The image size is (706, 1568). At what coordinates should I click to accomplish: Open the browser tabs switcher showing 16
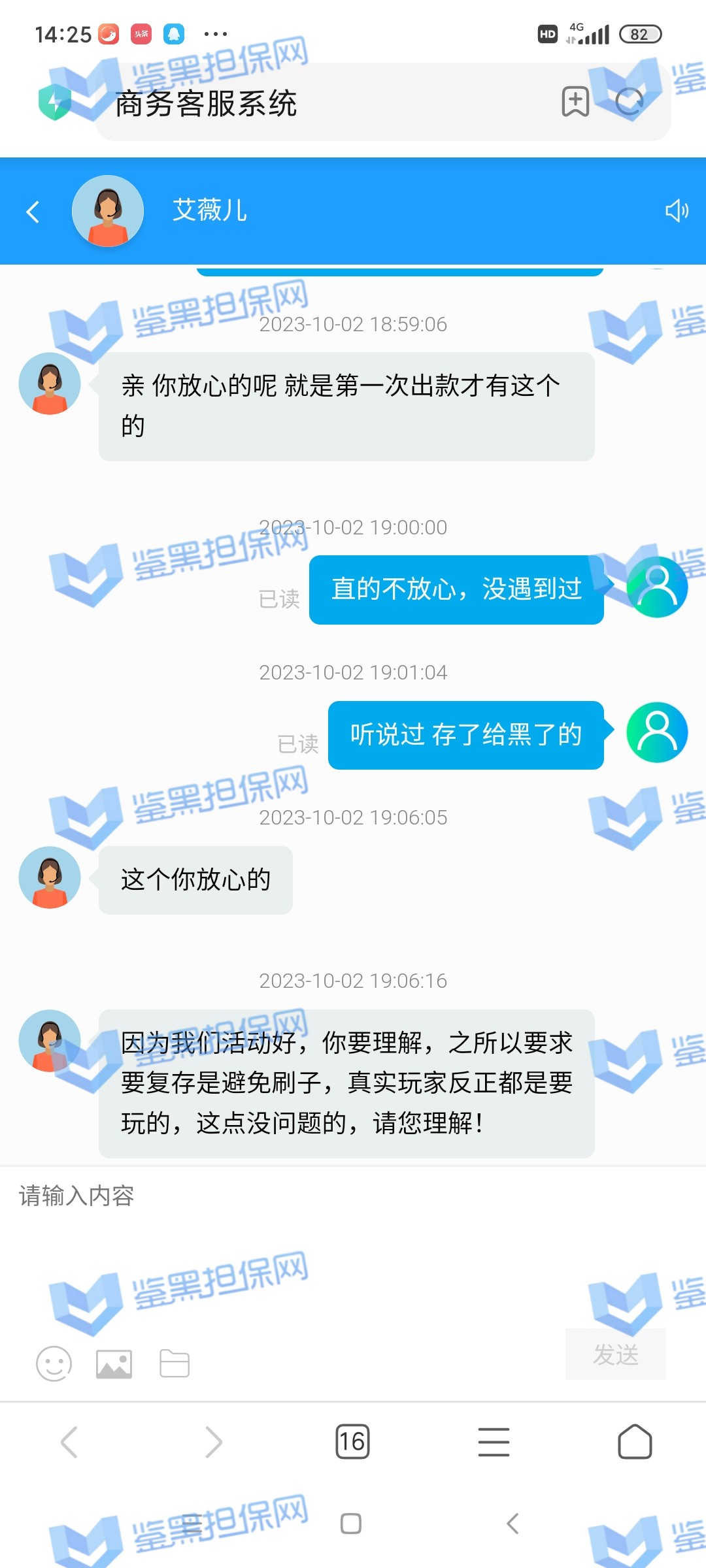tap(352, 1442)
